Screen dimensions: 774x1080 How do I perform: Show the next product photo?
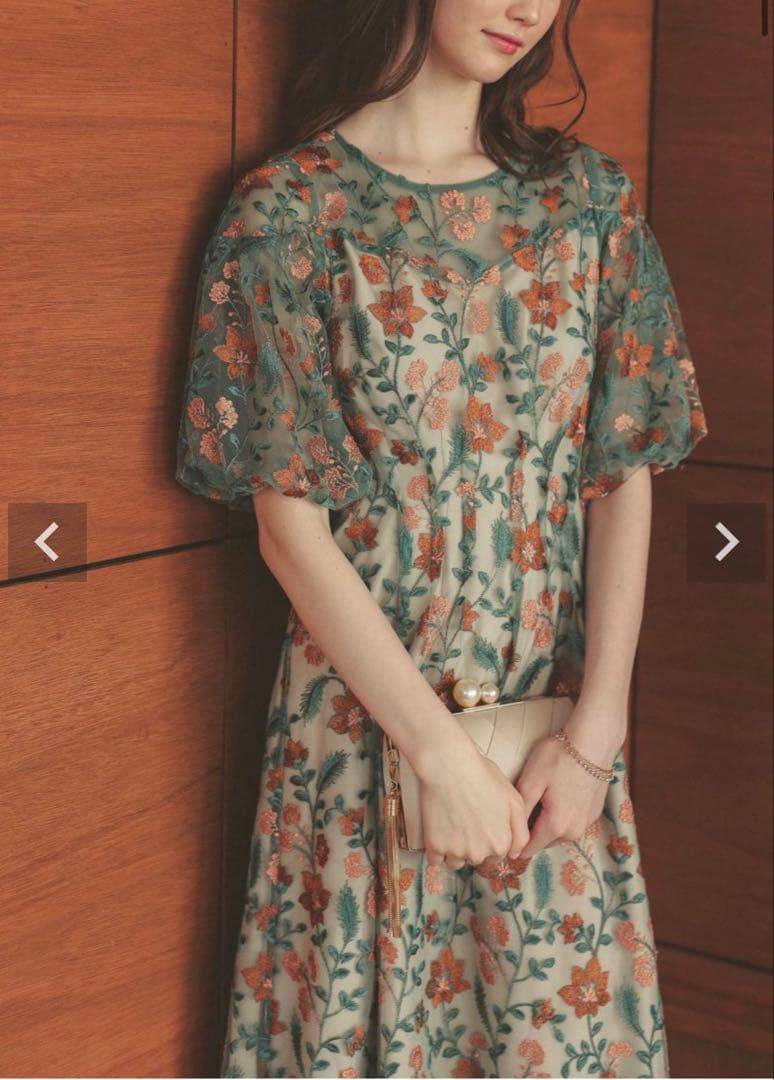[x=726, y=541]
